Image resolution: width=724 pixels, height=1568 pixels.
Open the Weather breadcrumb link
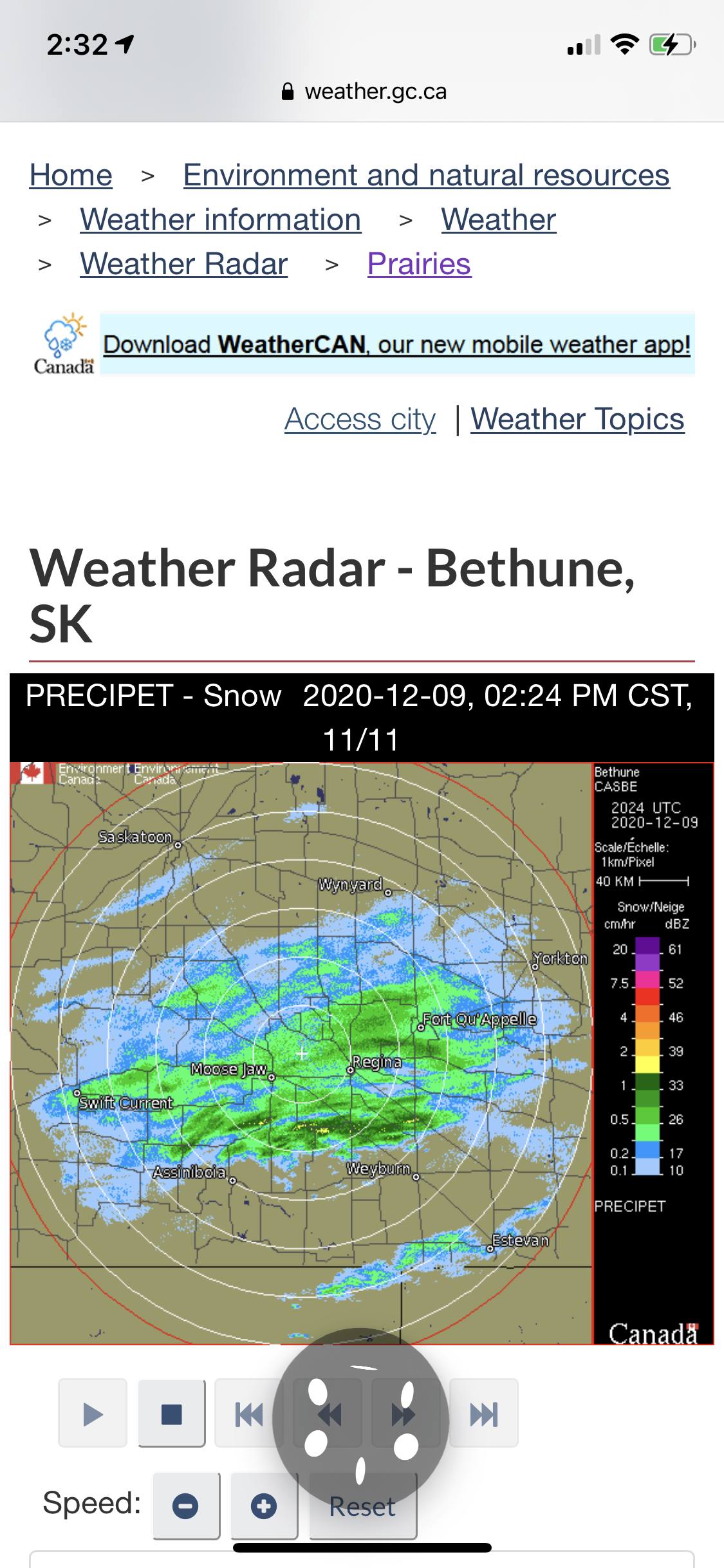point(498,219)
